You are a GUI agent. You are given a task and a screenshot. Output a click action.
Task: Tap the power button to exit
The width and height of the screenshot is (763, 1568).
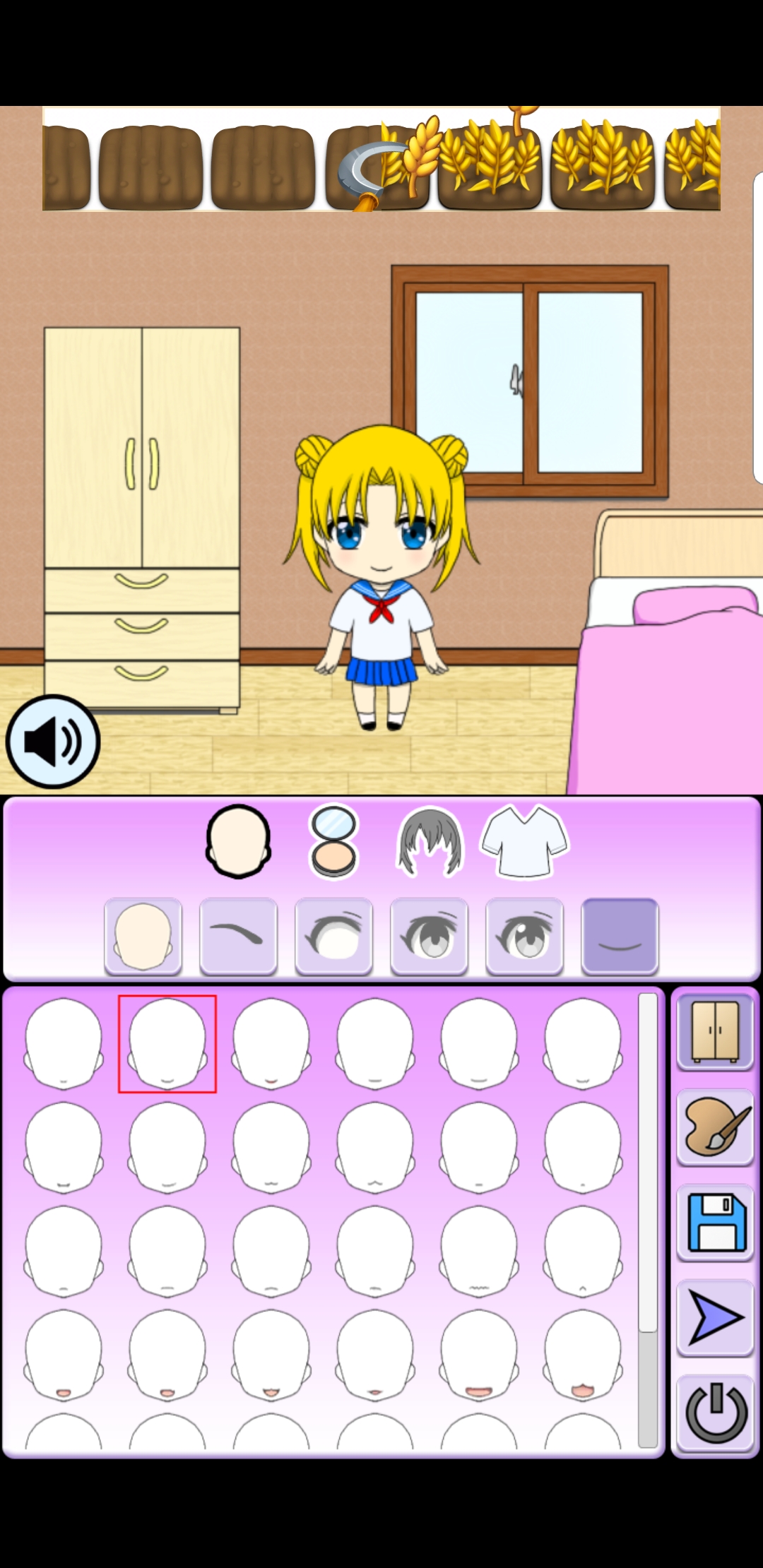pyautogui.click(x=716, y=1413)
